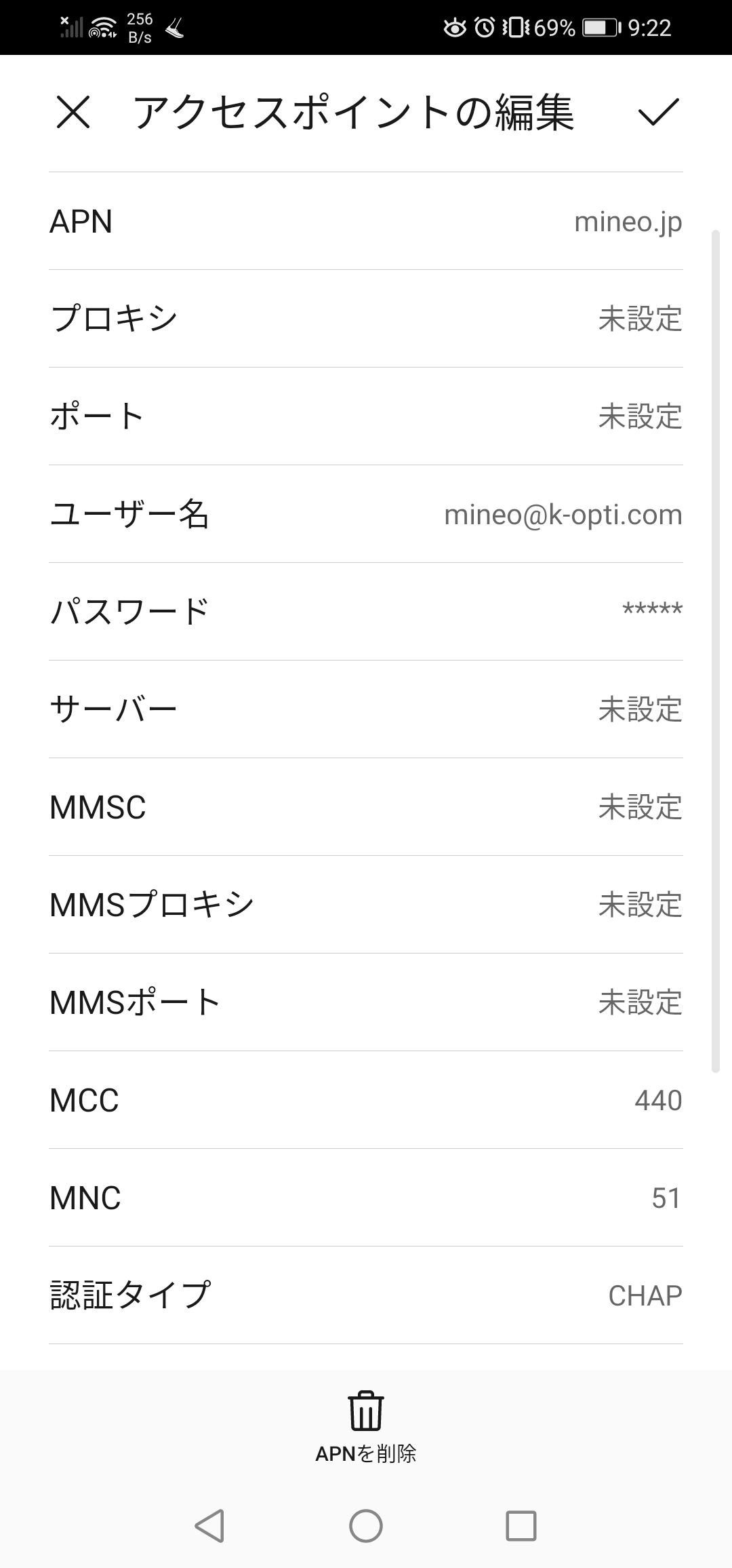Edit the MMSC row

366,807
